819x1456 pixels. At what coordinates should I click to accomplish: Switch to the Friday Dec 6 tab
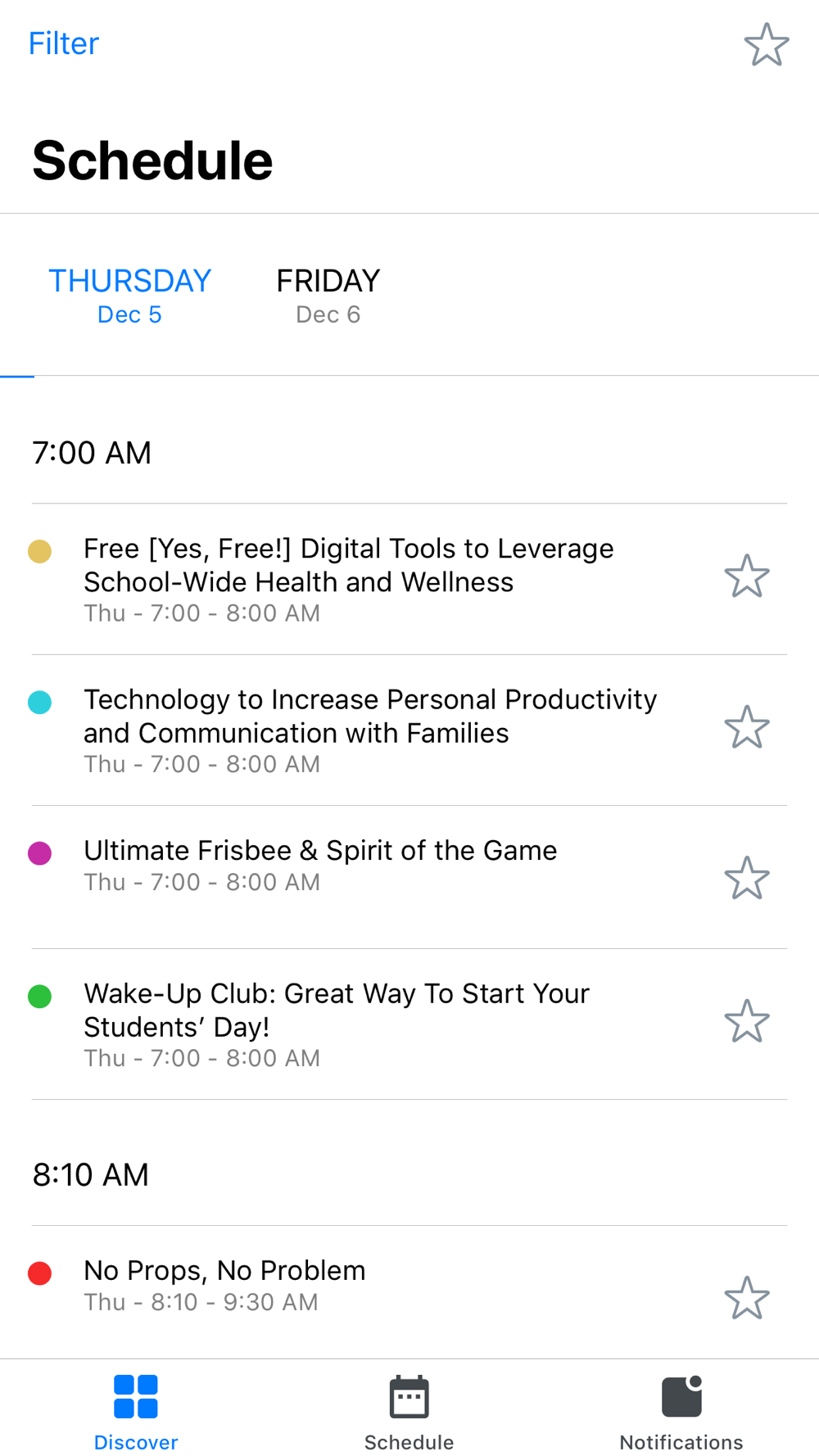(x=328, y=296)
